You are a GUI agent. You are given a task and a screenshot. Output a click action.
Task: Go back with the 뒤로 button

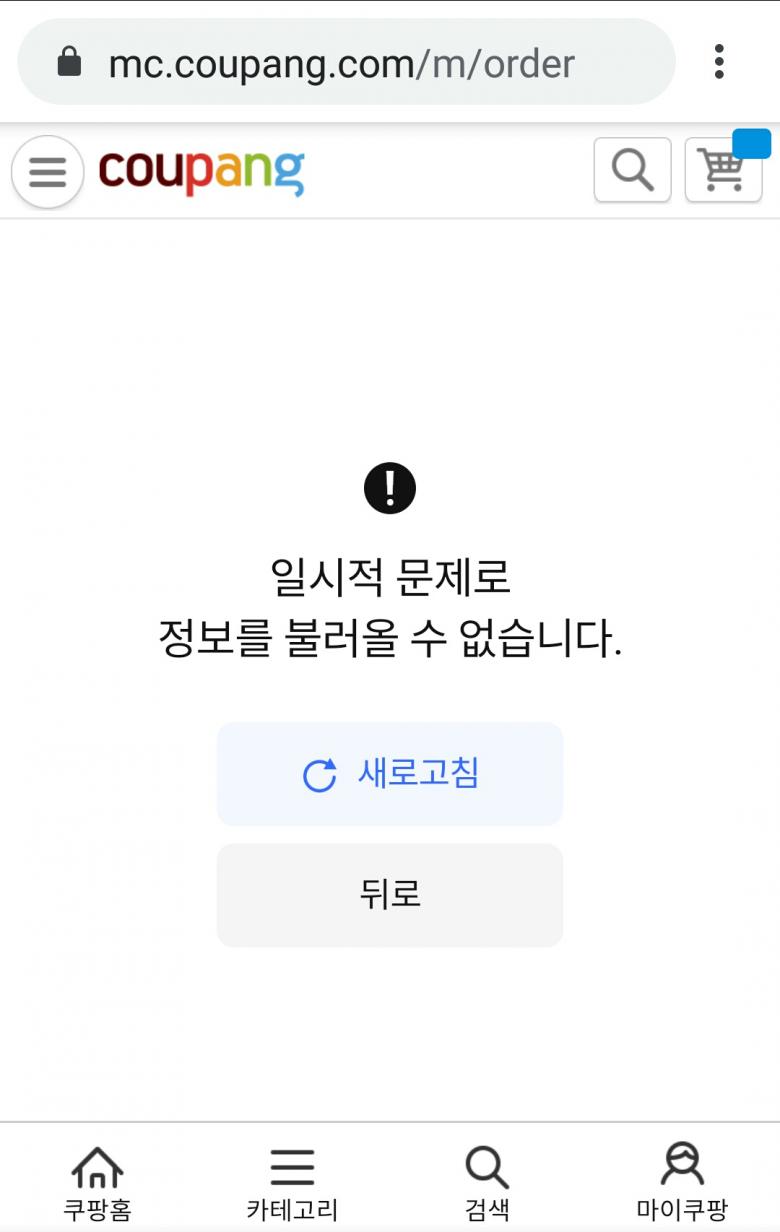pyautogui.click(x=390, y=895)
